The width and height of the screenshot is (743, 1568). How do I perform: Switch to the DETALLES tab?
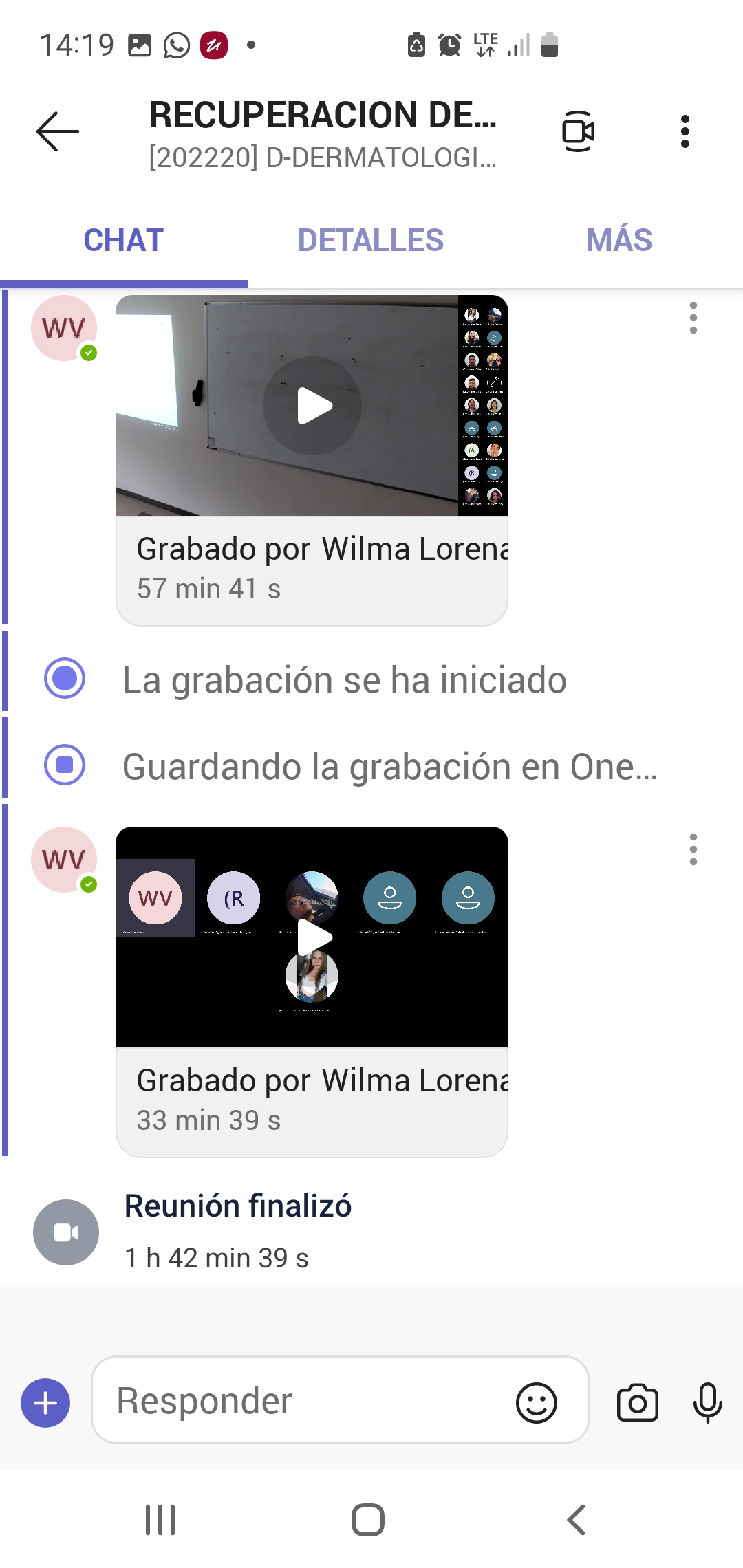click(371, 240)
